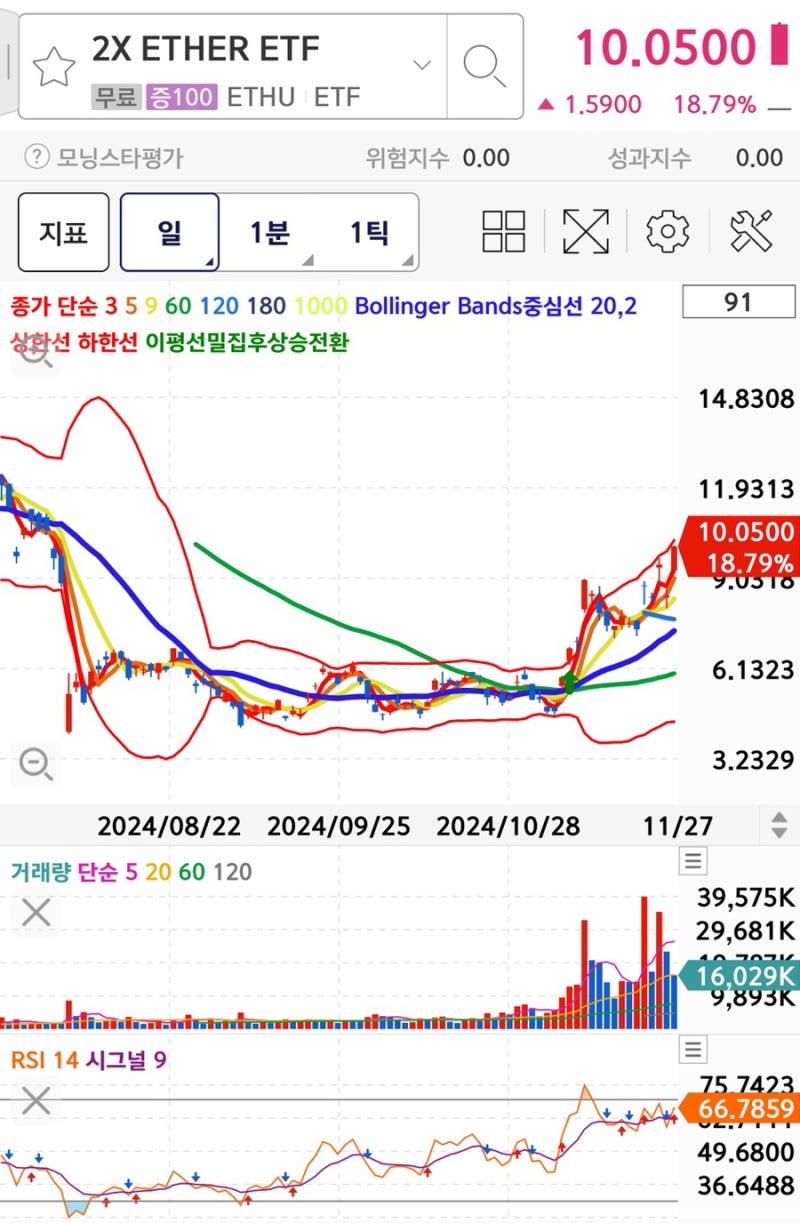
Task: Open stock search with the magnifier icon
Action: click(485, 66)
